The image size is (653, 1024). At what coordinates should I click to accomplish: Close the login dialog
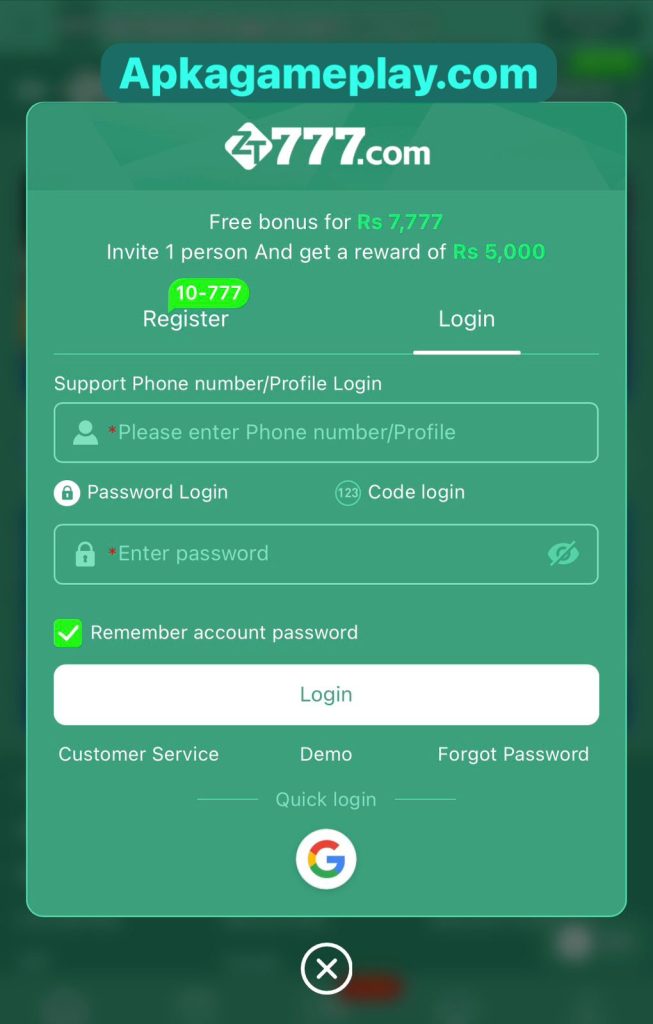point(326,968)
